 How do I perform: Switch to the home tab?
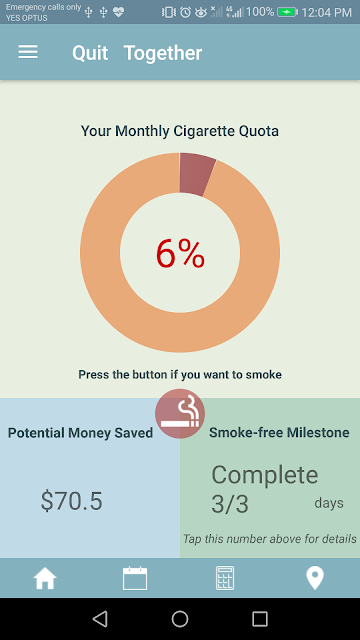coord(45,578)
